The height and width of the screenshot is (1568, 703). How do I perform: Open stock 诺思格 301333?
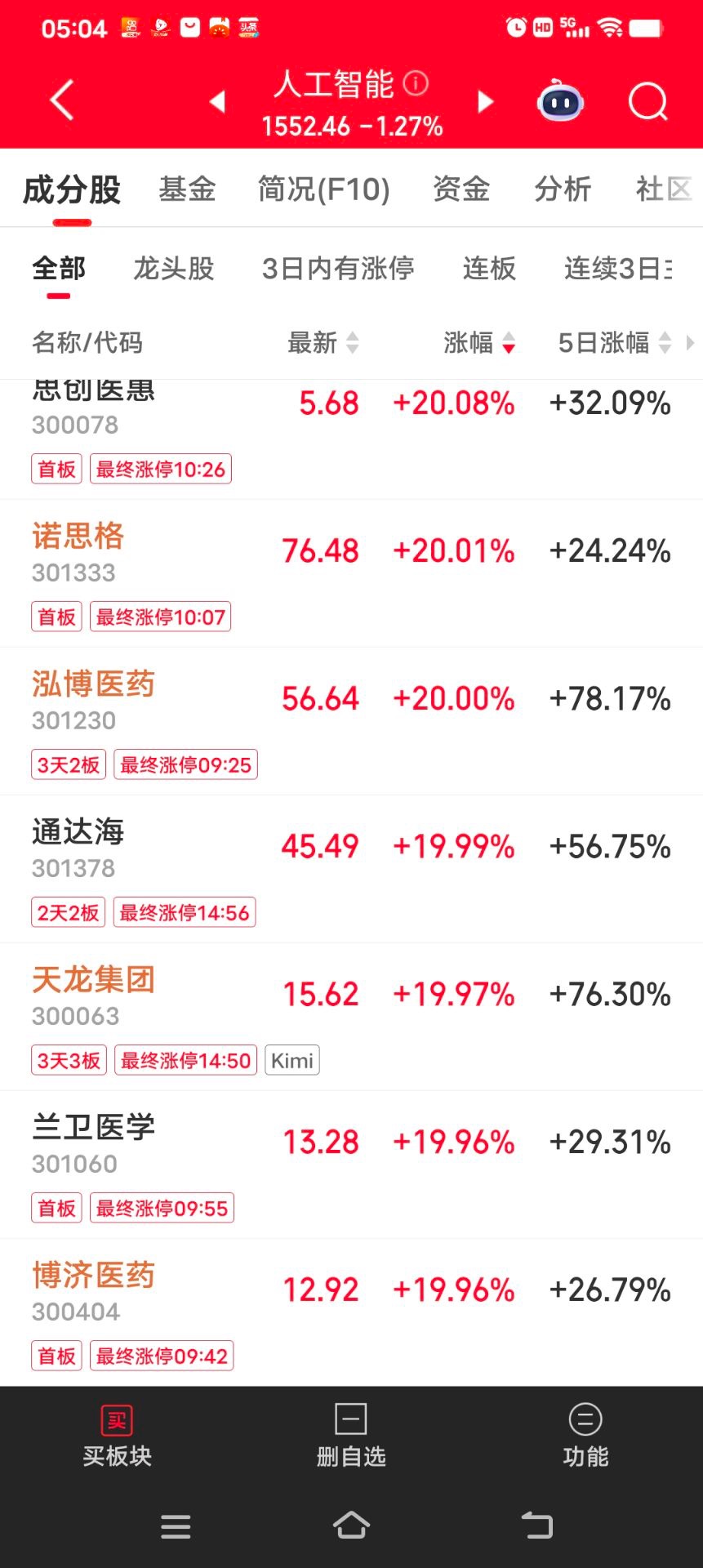pos(78,550)
